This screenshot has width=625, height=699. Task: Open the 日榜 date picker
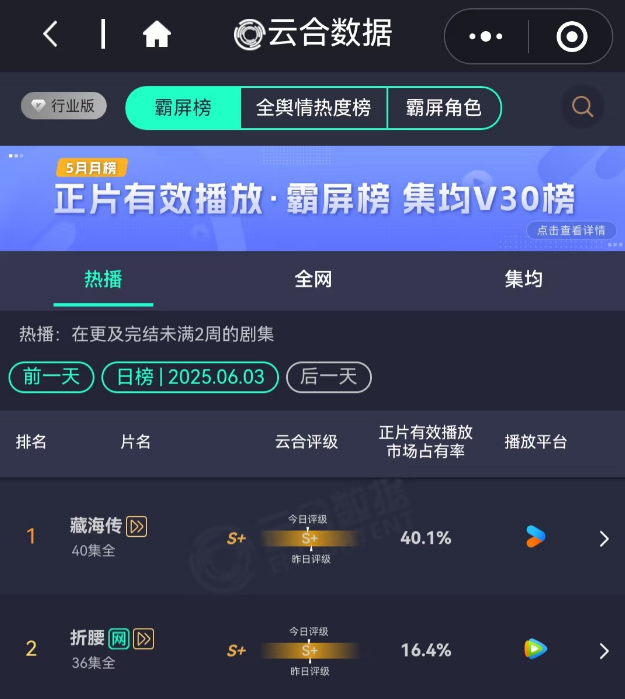pyautogui.click(x=190, y=377)
